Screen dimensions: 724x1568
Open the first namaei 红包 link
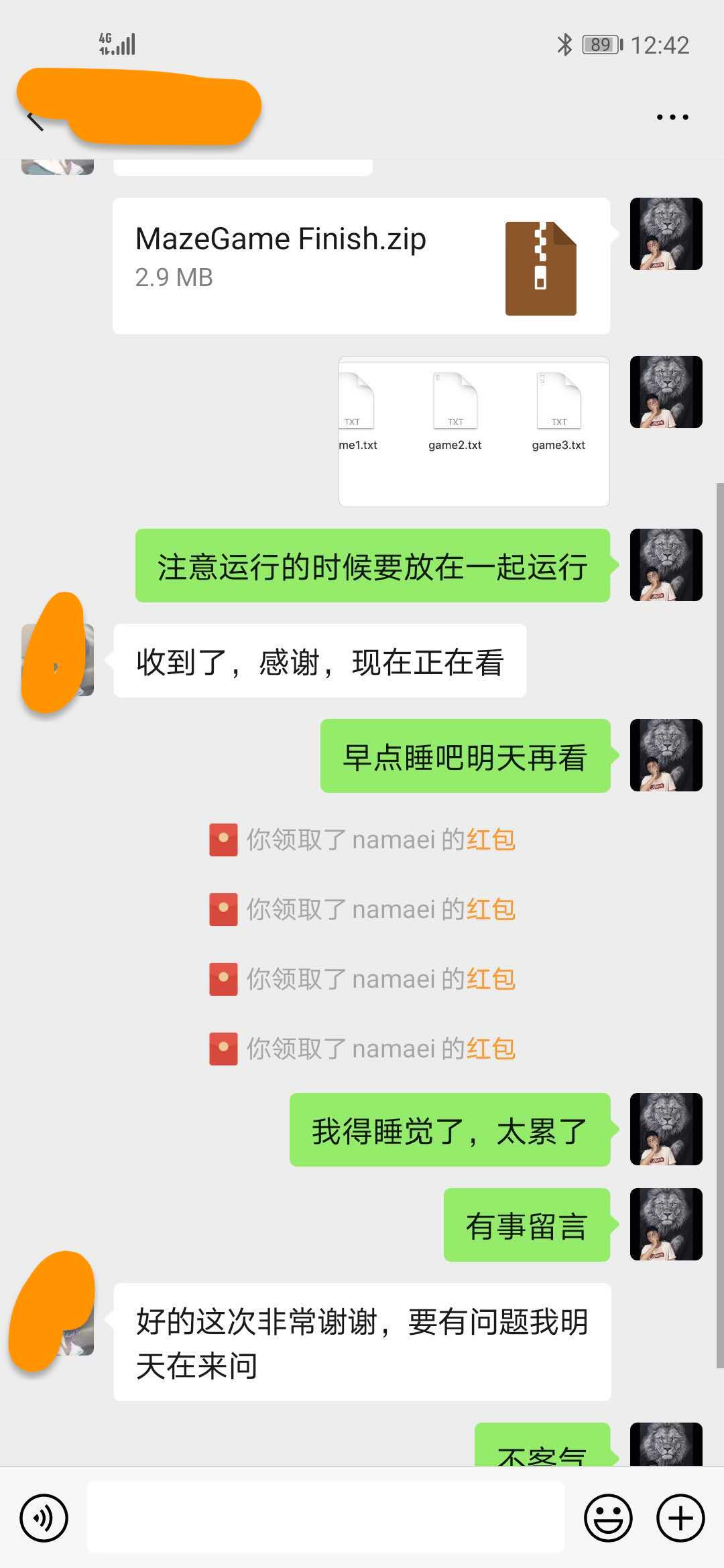click(491, 840)
